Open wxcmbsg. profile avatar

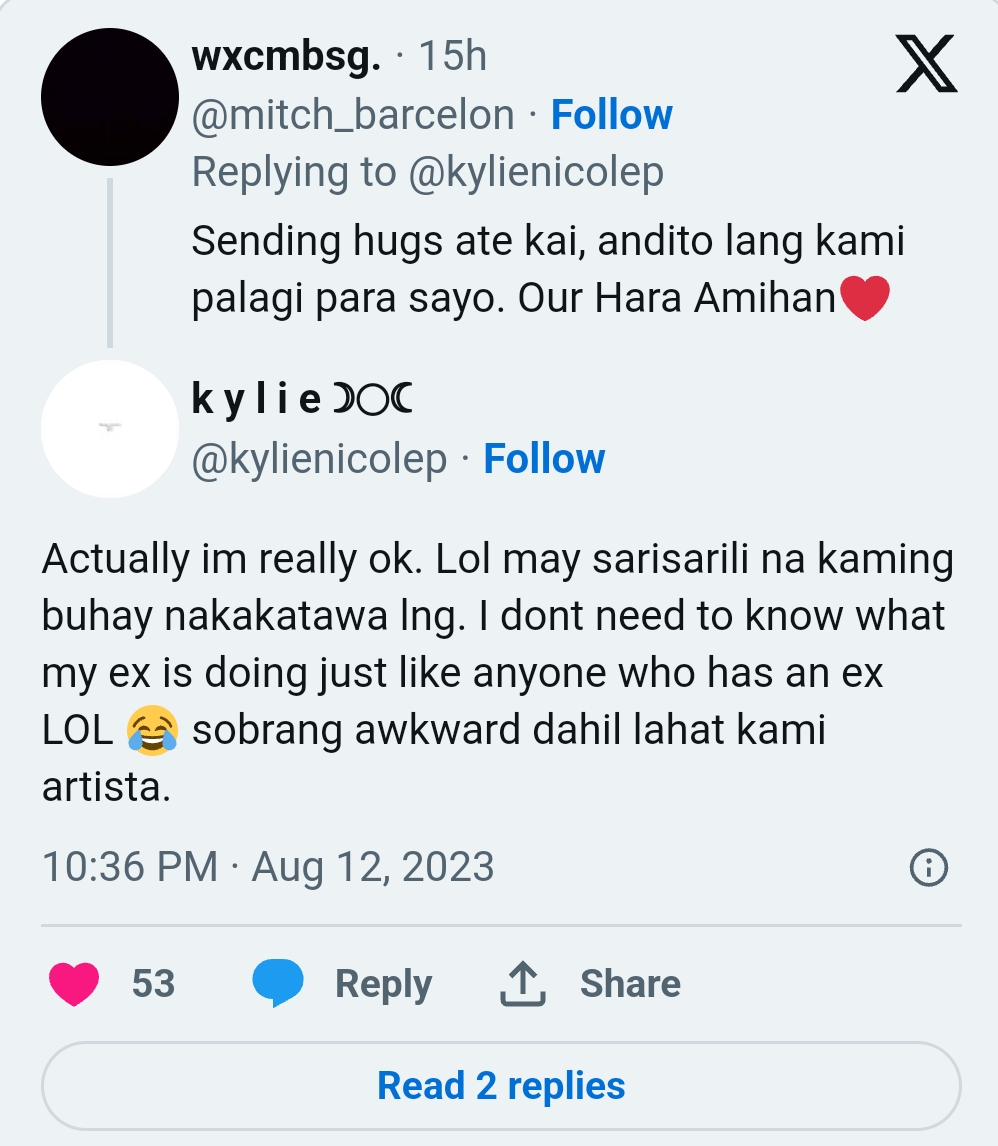coord(110,97)
